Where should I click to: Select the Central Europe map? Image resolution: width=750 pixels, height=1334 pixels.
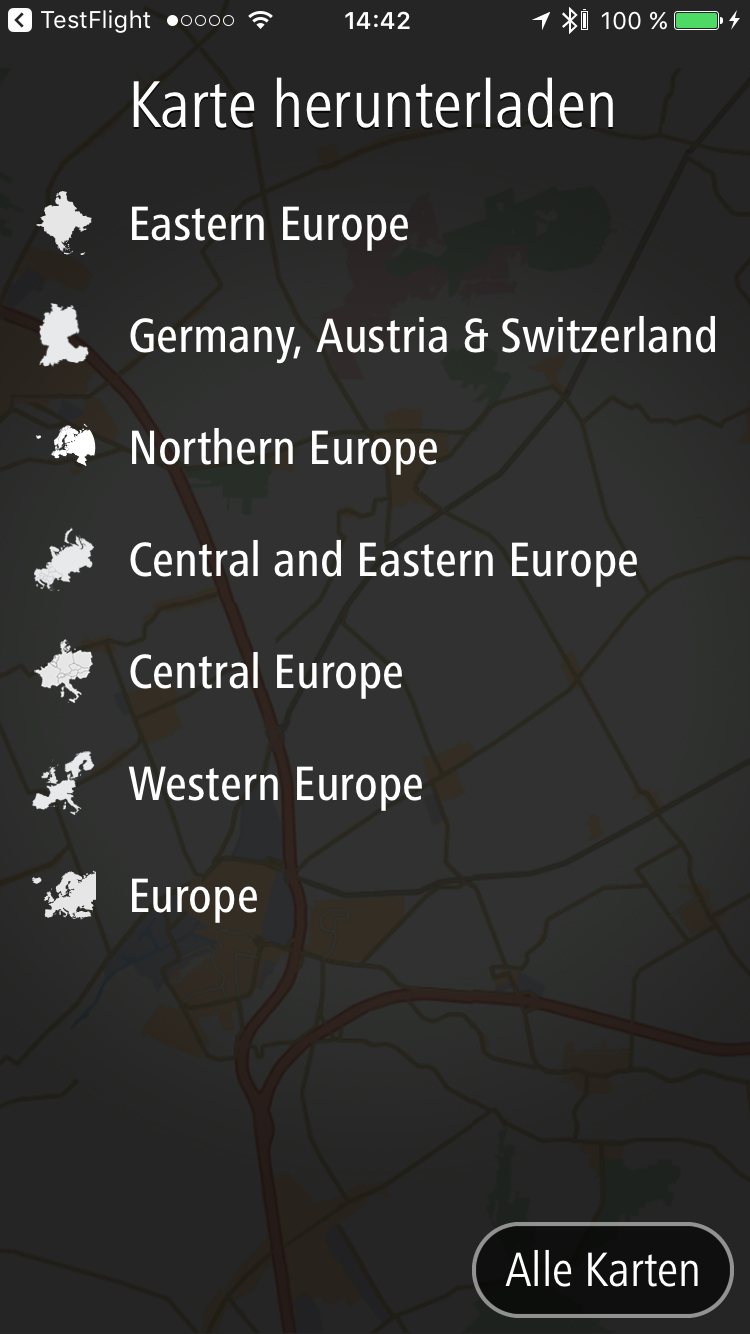(266, 672)
